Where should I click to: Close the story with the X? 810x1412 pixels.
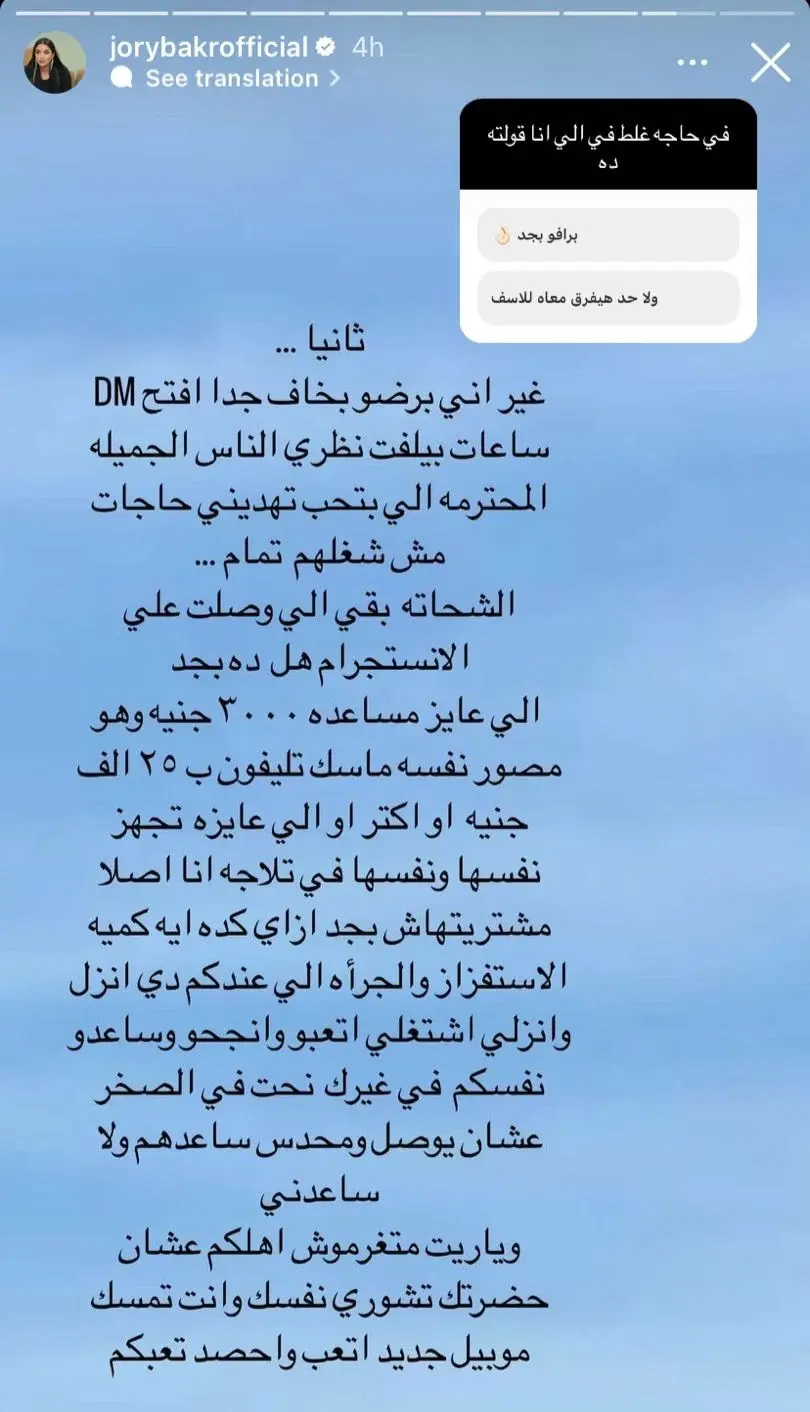click(x=770, y=62)
